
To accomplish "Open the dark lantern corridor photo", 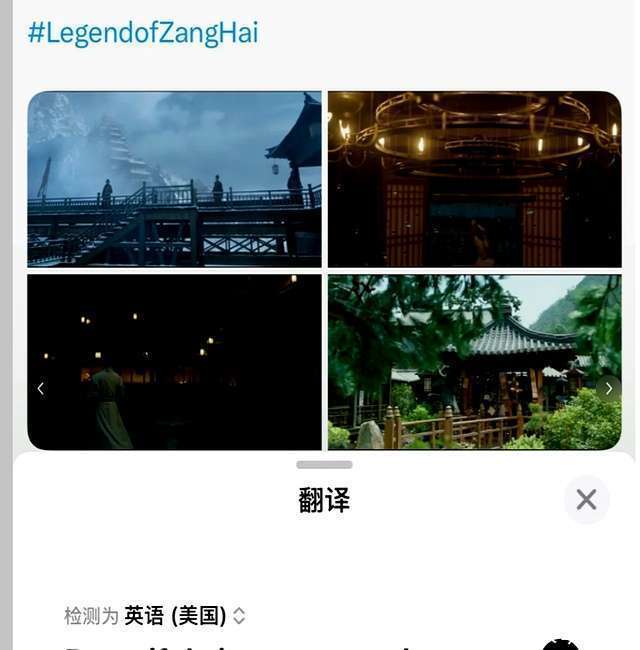I will (x=174, y=362).
